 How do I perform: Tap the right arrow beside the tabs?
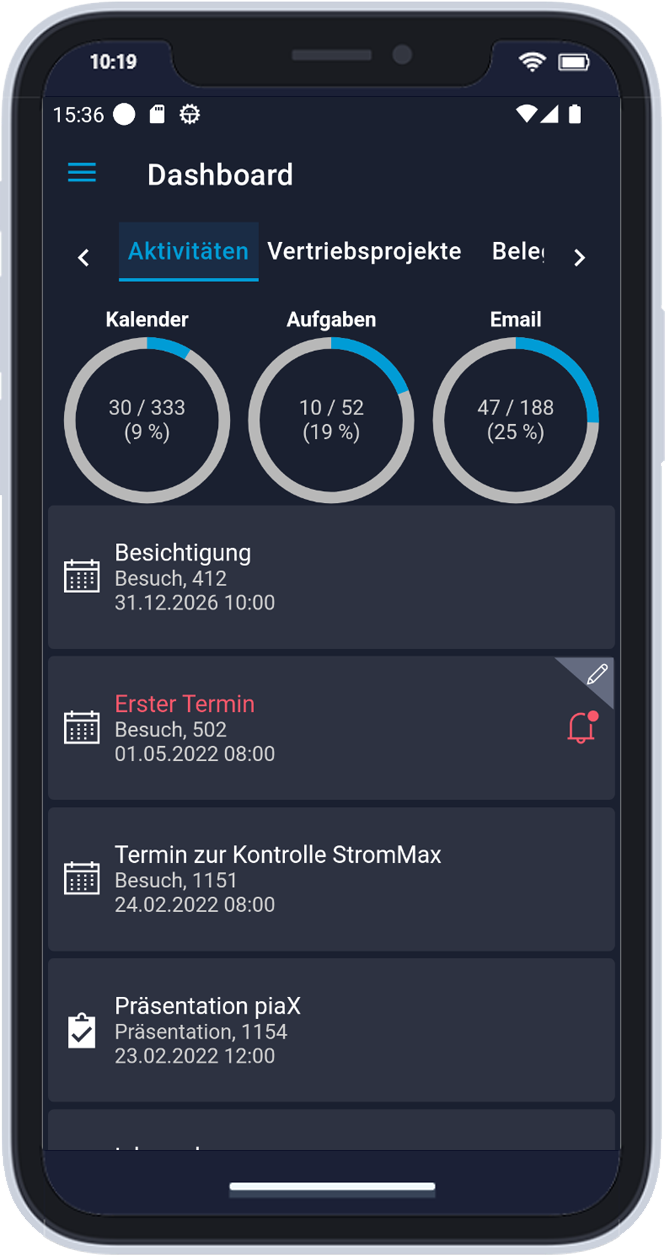pos(579,258)
